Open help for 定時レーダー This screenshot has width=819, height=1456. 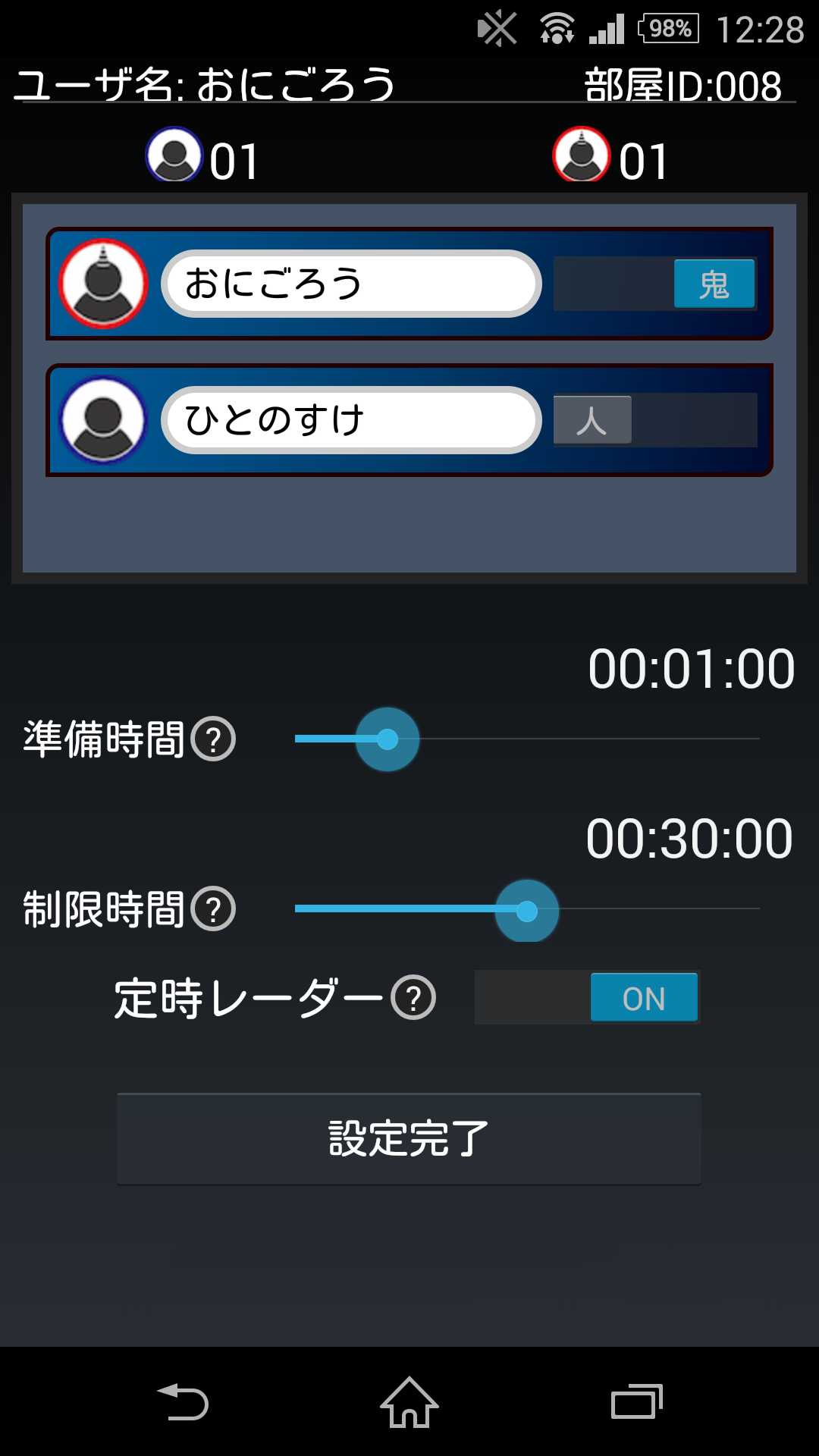413,998
